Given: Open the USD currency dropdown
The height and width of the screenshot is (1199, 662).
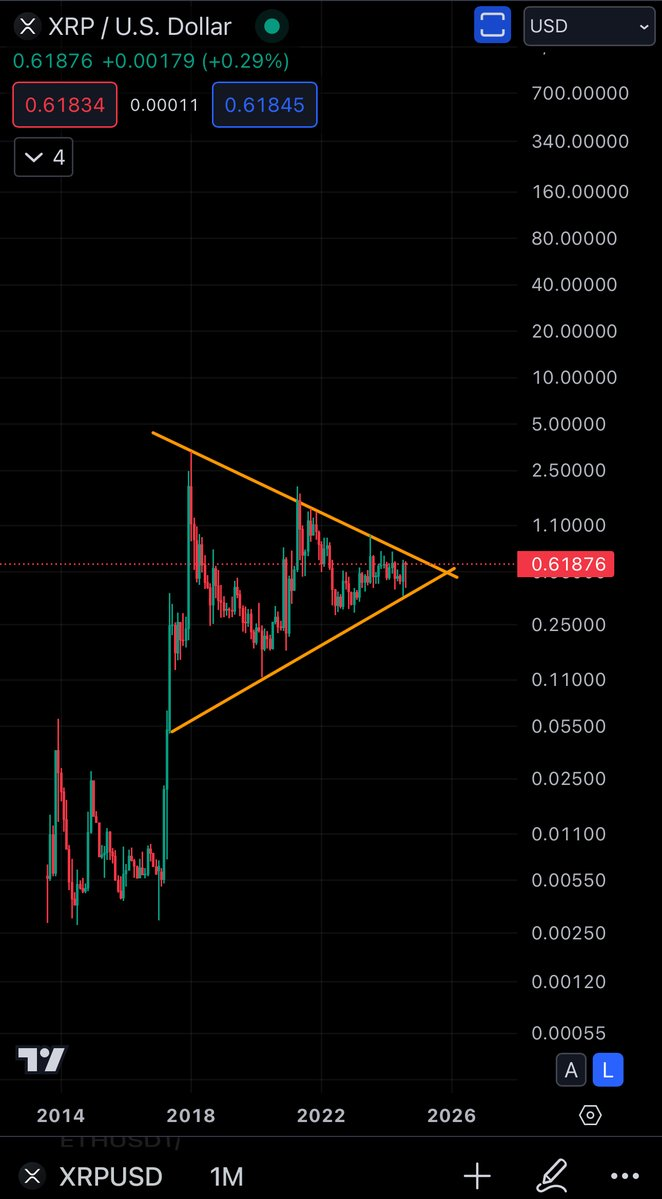Looking at the screenshot, I should (x=590, y=26).
